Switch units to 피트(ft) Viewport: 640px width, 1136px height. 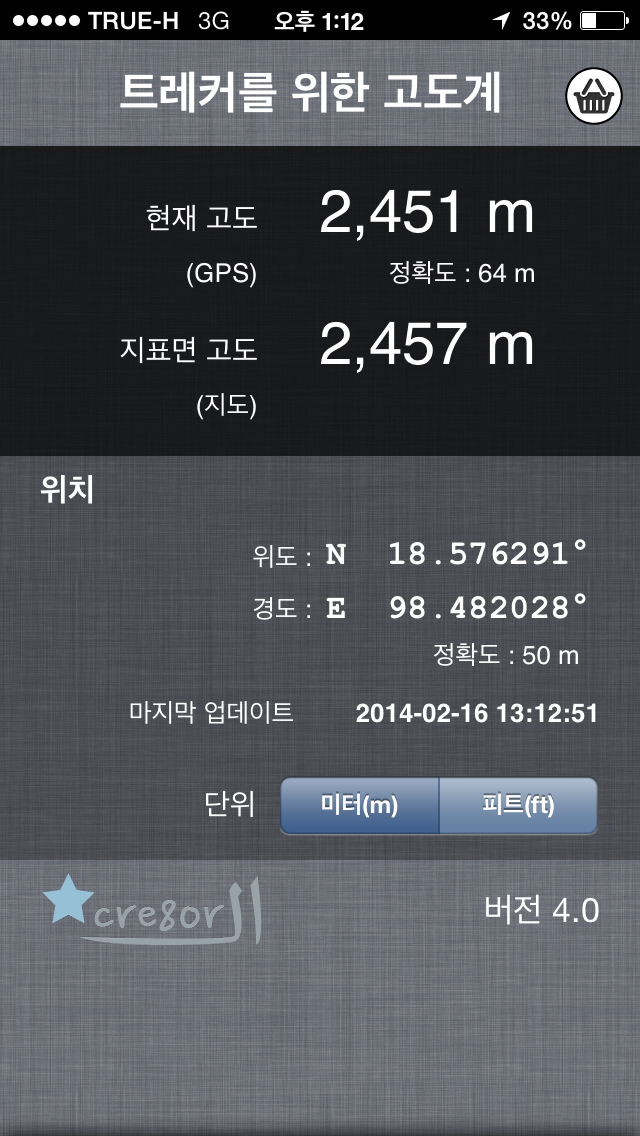click(518, 806)
